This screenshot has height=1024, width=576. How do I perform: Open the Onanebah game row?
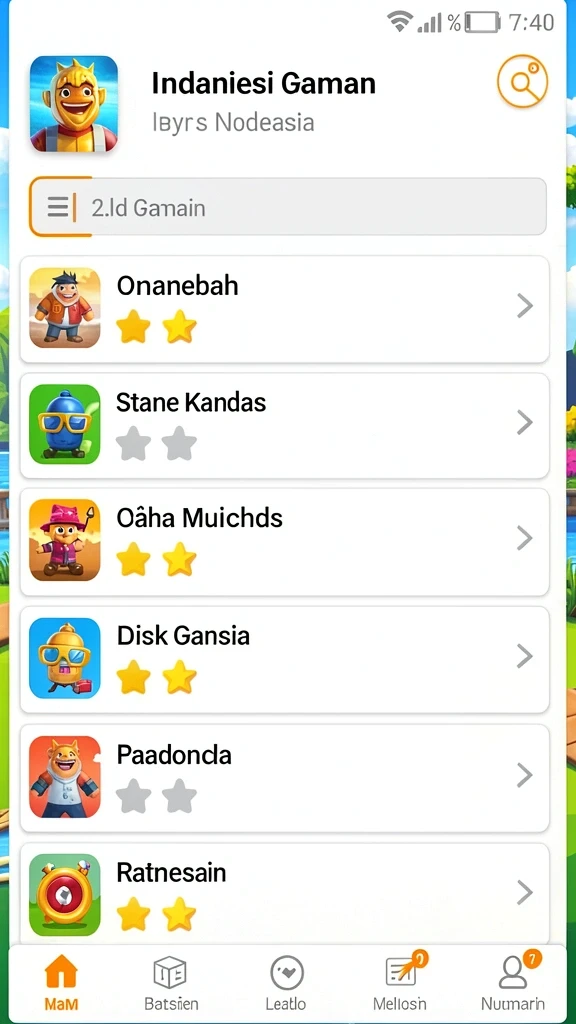pyautogui.click(x=285, y=309)
